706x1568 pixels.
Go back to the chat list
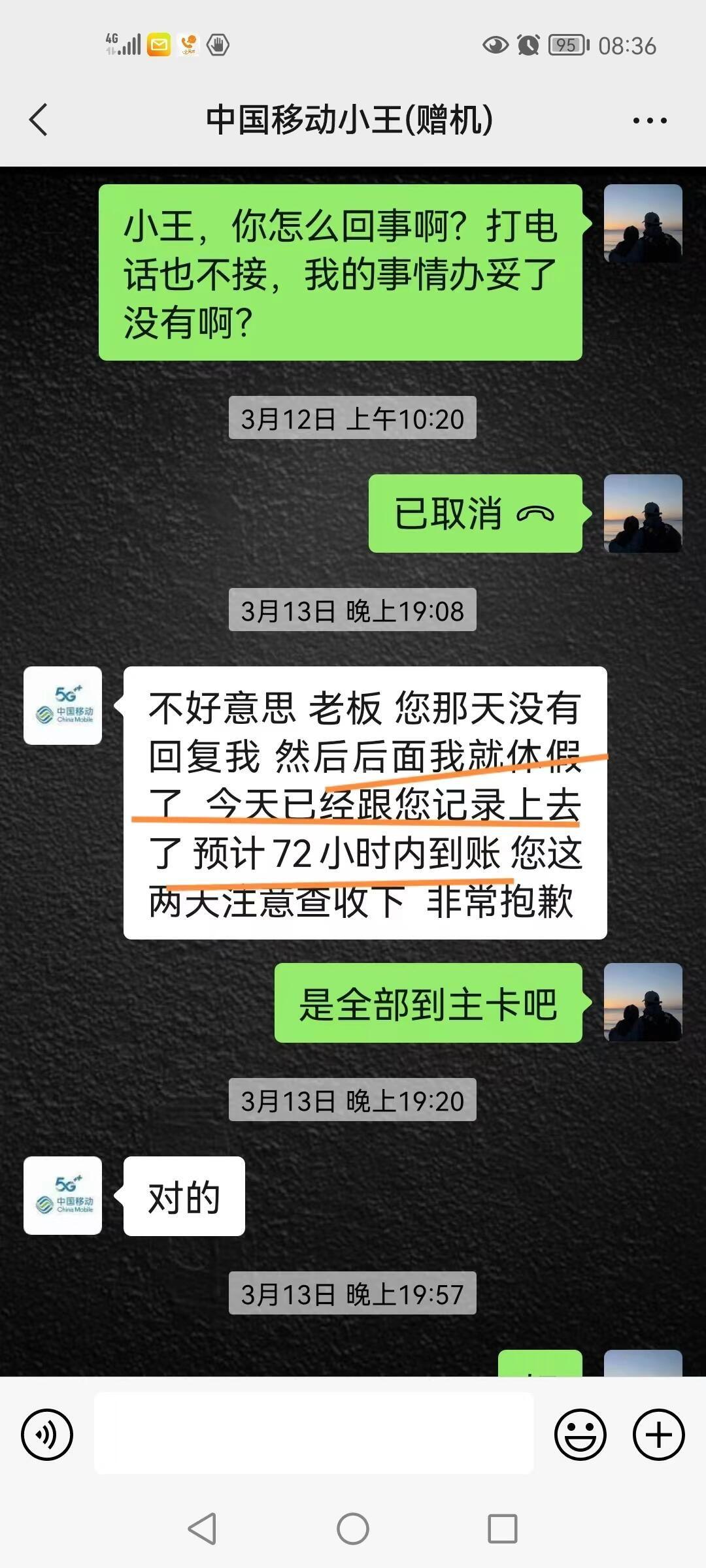click(39, 120)
